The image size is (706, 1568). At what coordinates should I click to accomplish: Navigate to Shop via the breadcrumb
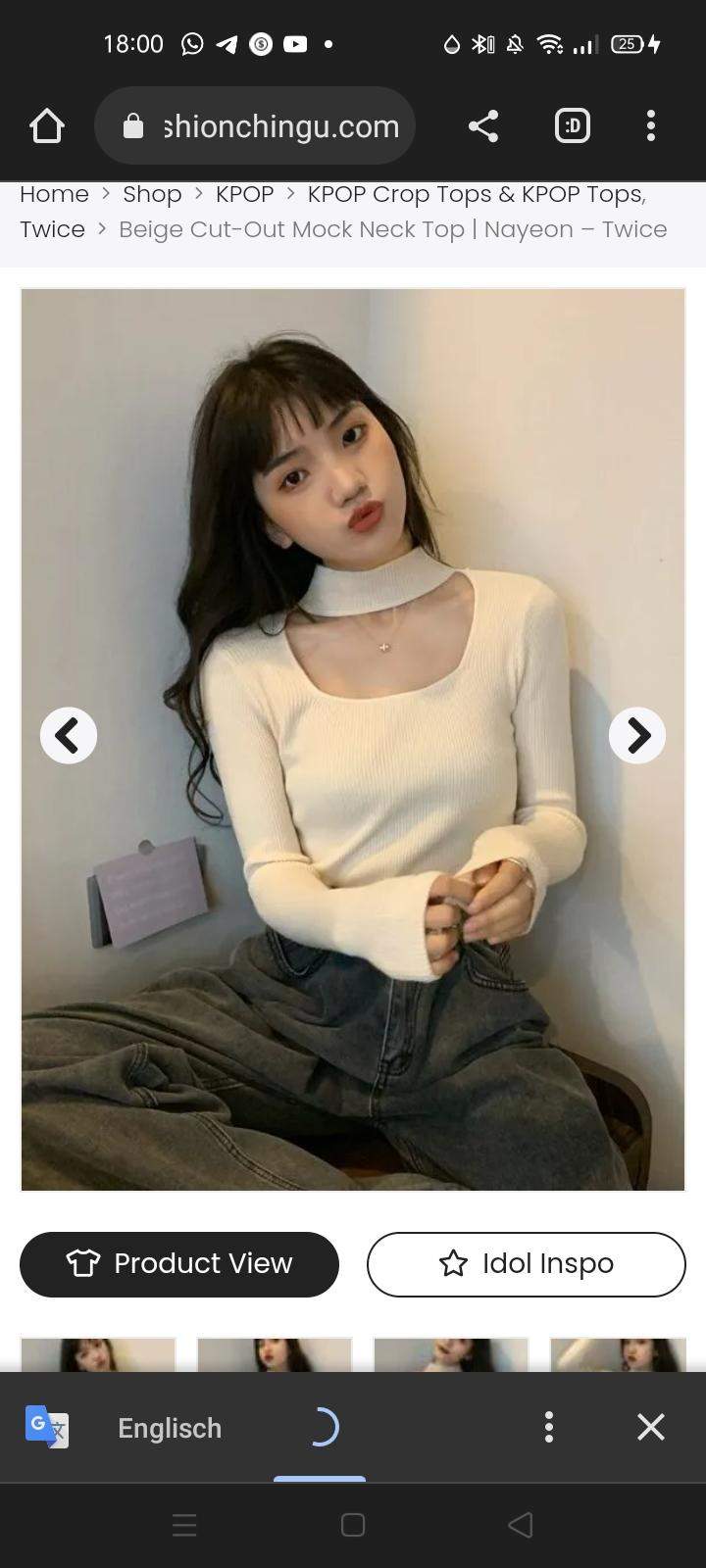(152, 194)
